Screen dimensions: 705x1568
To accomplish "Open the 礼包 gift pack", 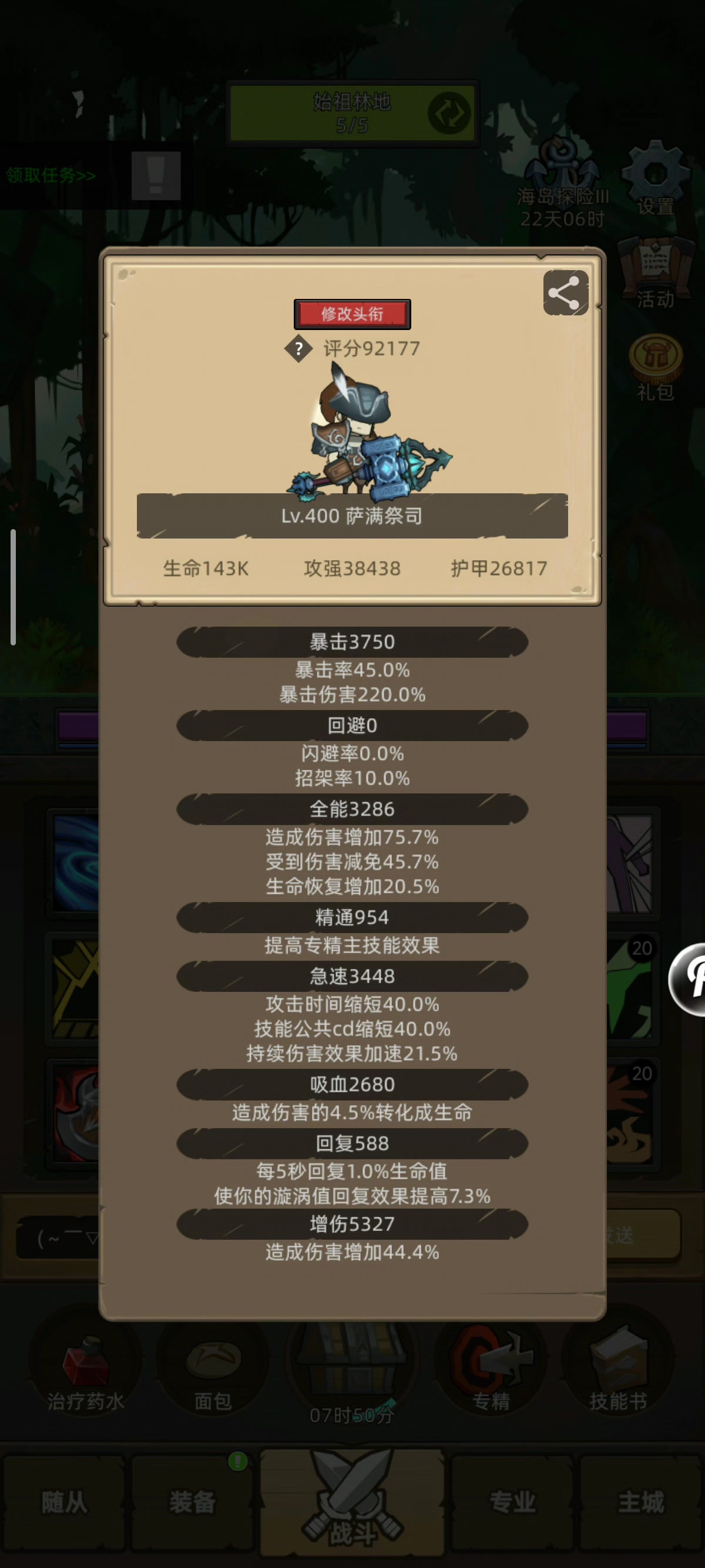I will [x=656, y=368].
